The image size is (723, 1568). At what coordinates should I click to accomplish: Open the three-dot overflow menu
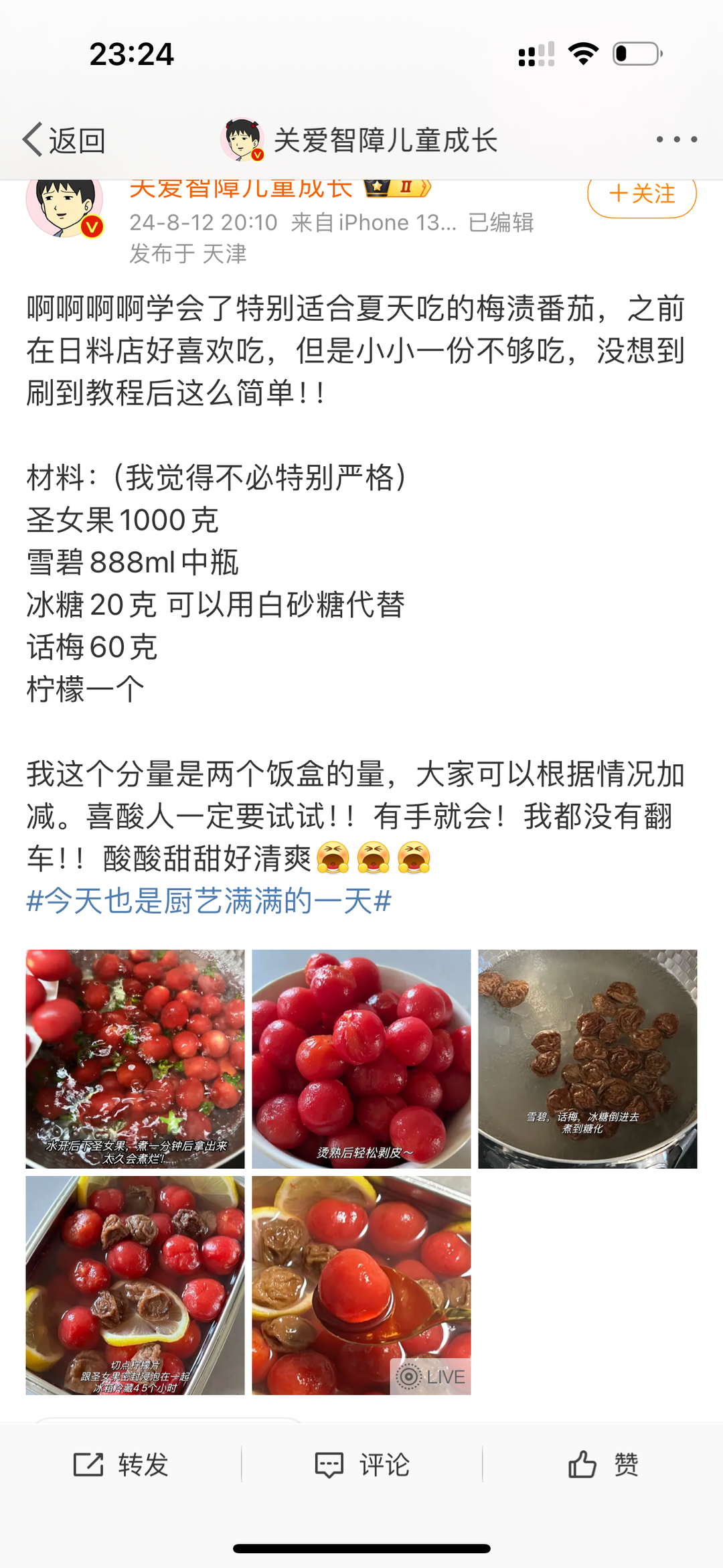click(676, 139)
